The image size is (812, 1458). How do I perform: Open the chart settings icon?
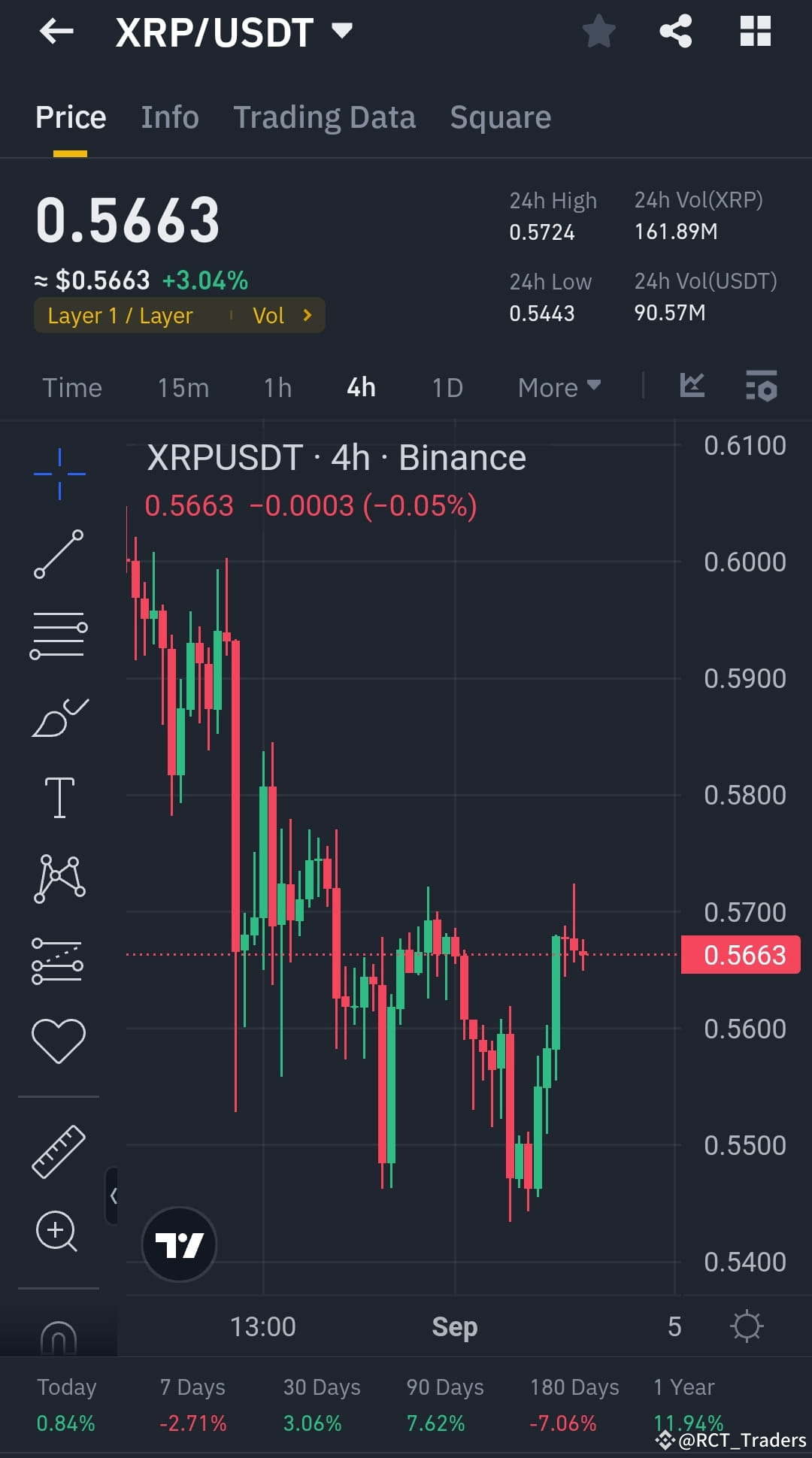[x=762, y=386]
